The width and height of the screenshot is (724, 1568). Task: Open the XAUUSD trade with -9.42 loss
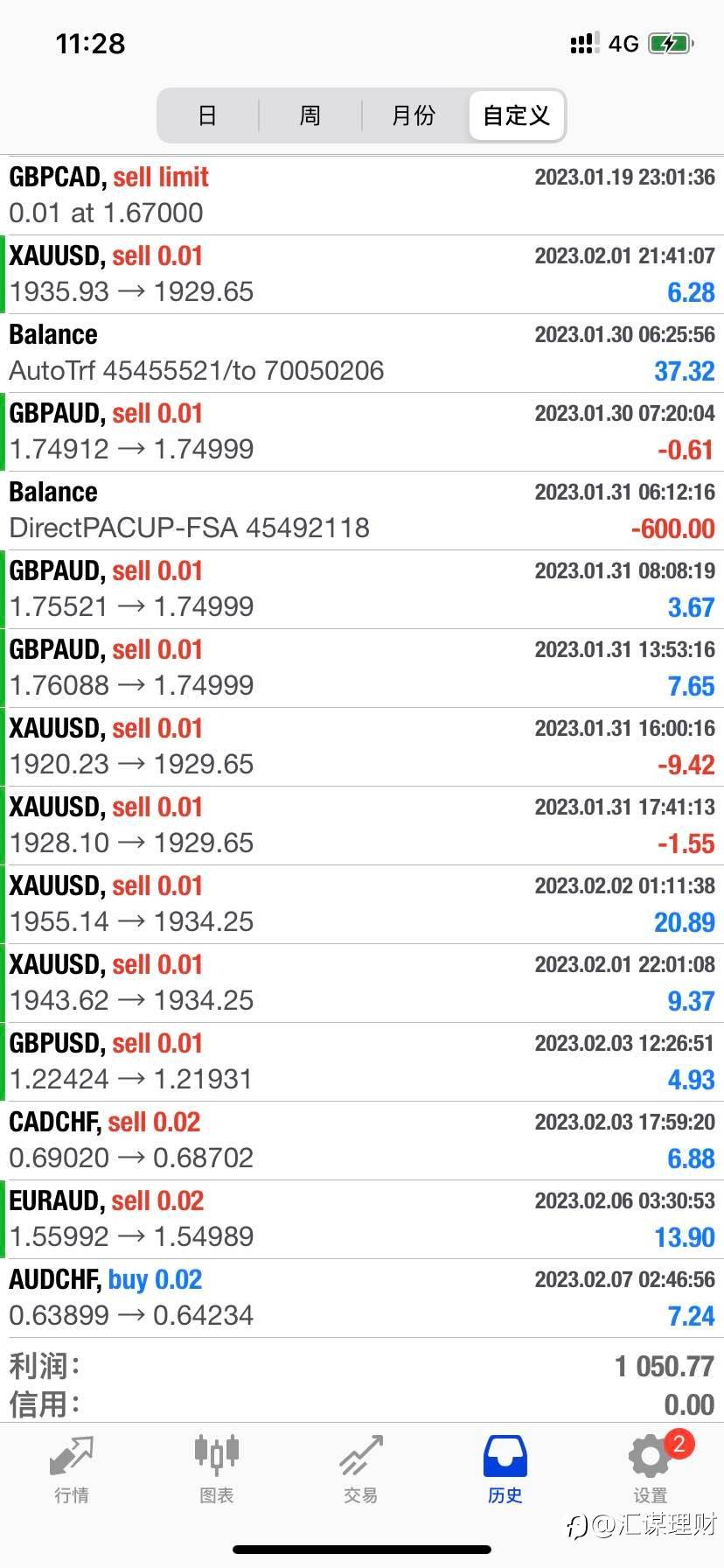(362, 746)
